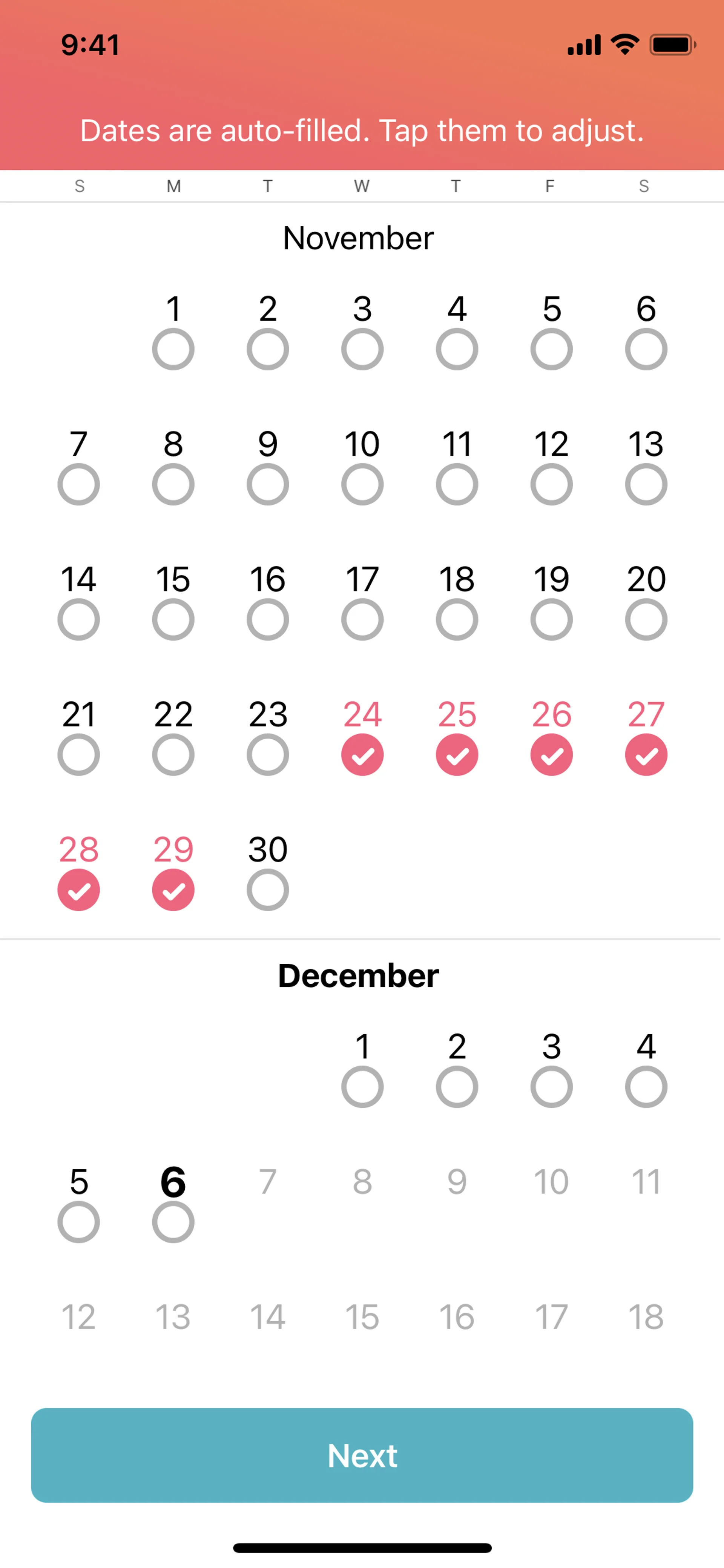The image size is (724, 1568).
Task: Select December 1
Action: (362, 1087)
